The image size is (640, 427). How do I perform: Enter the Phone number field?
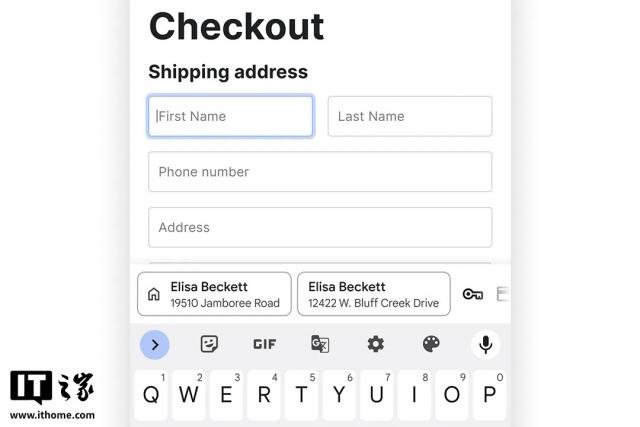click(x=320, y=172)
